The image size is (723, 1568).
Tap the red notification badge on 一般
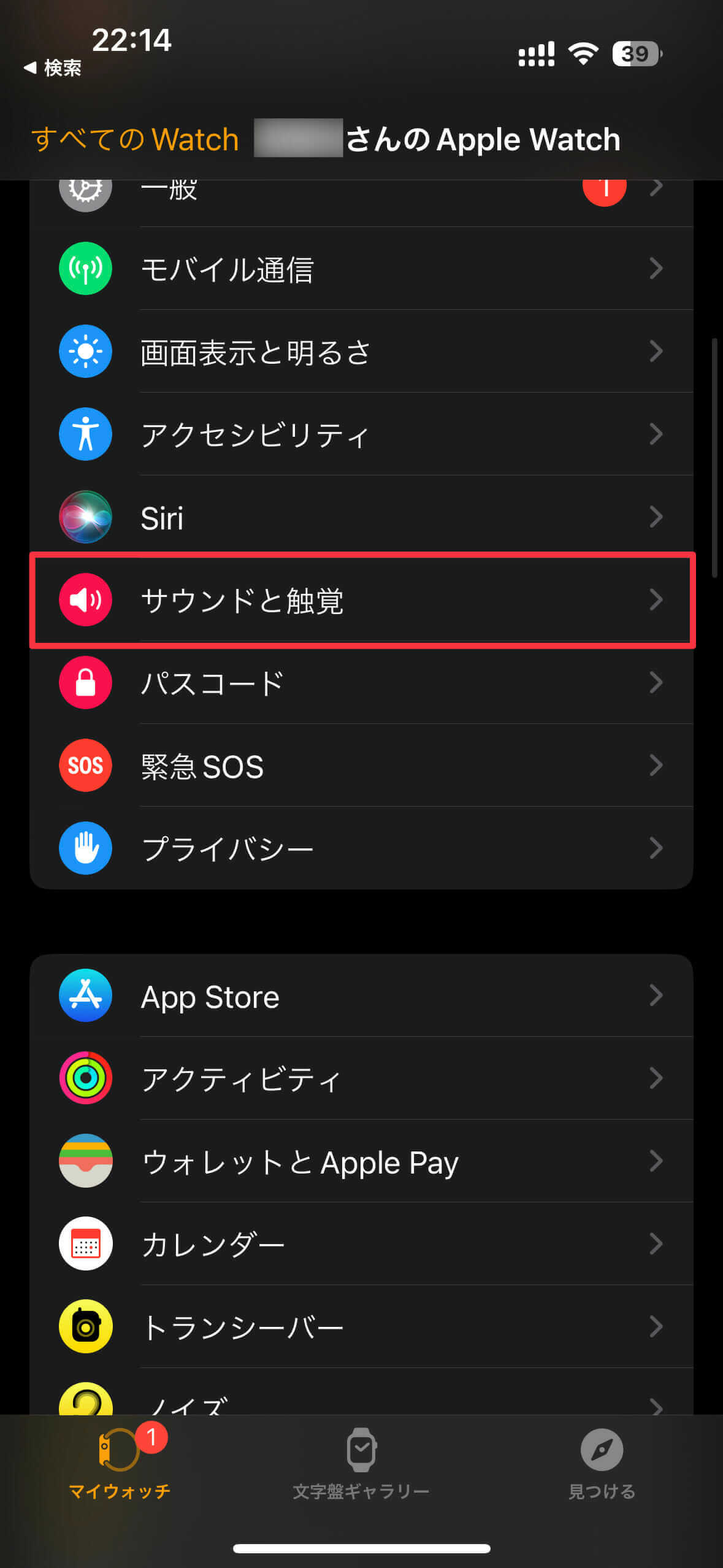click(x=605, y=188)
